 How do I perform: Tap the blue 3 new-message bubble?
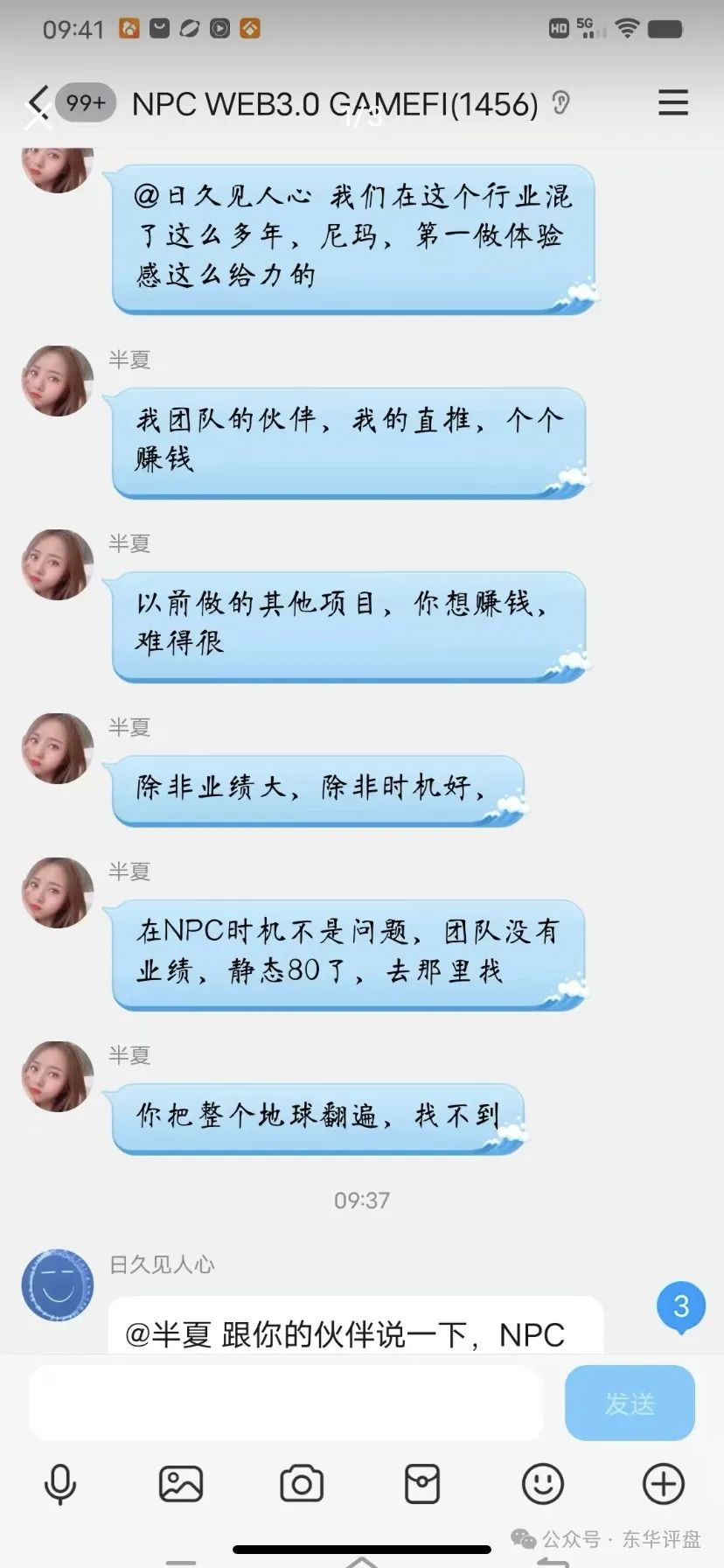pos(680,1305)
